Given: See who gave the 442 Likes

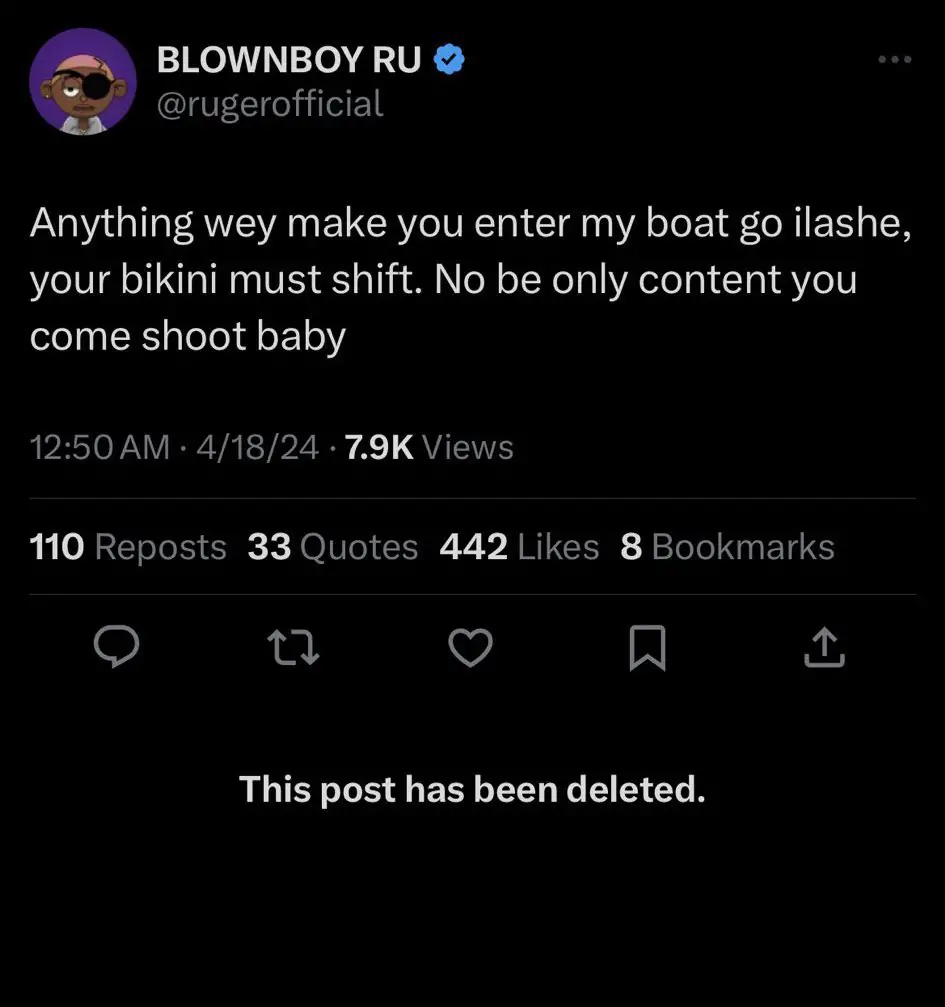Looking at the screenshot, I should 519,547.
